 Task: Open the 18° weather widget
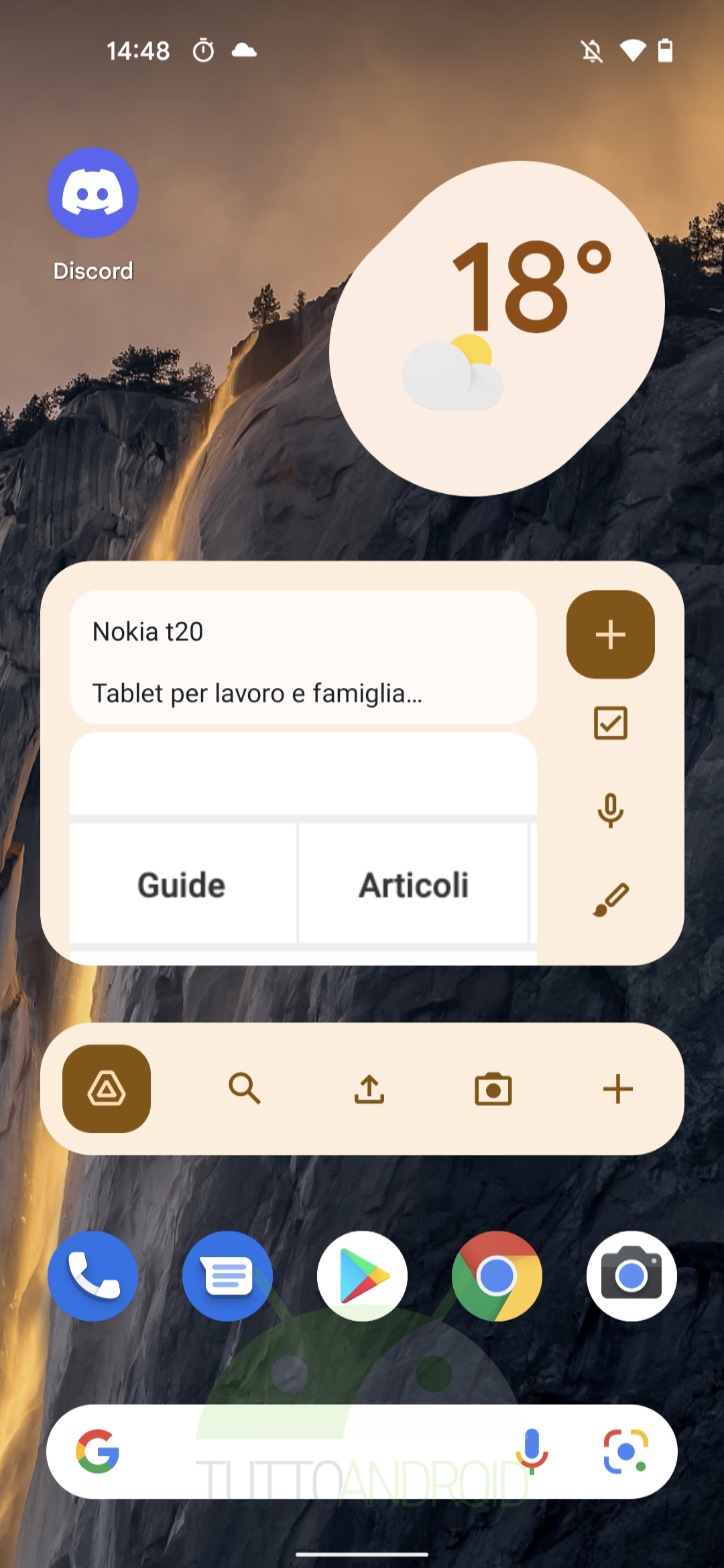pos(497,328)
